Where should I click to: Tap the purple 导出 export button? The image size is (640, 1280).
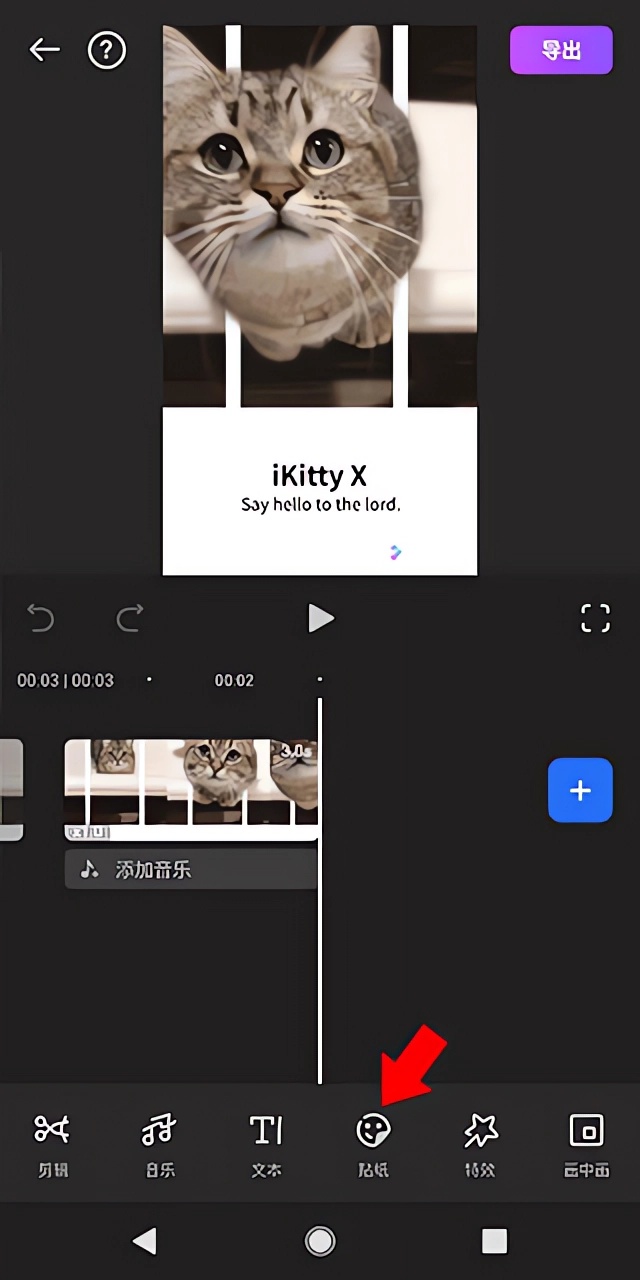click(561, 50)
